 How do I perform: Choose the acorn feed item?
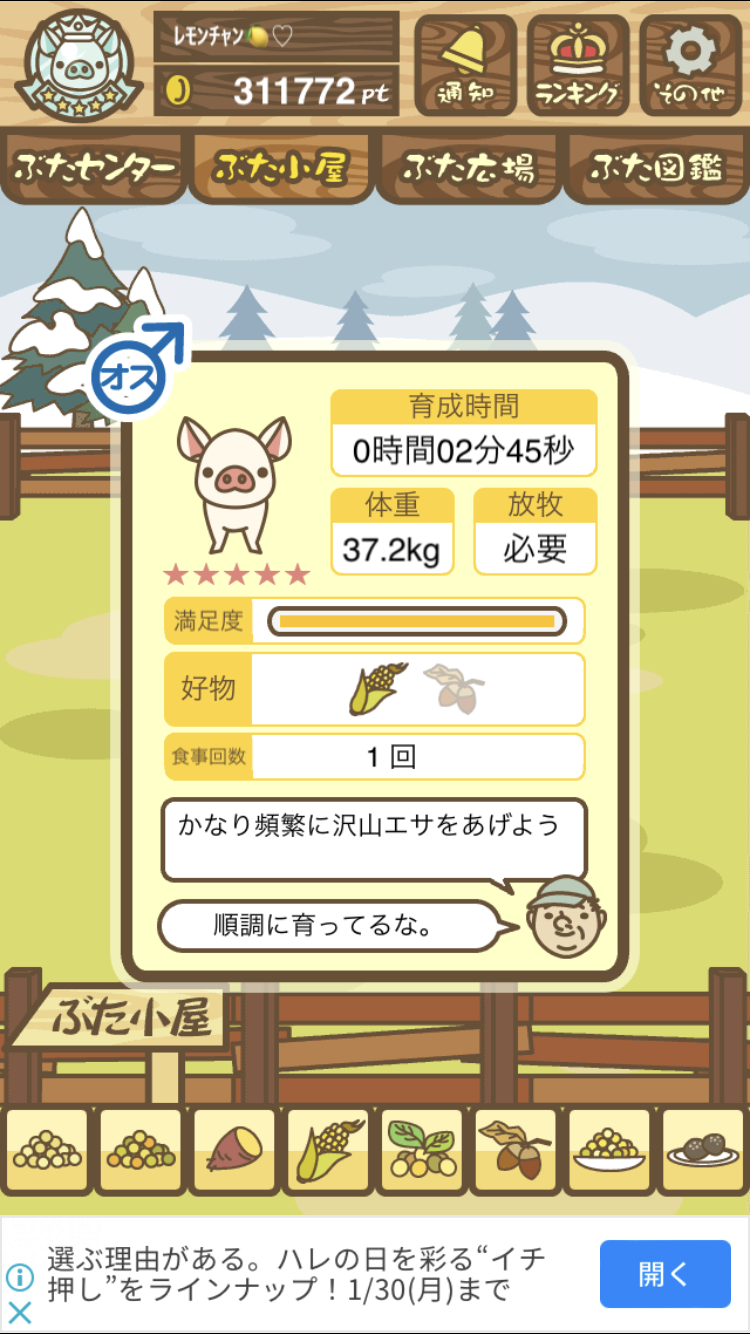click(516, 1151)
